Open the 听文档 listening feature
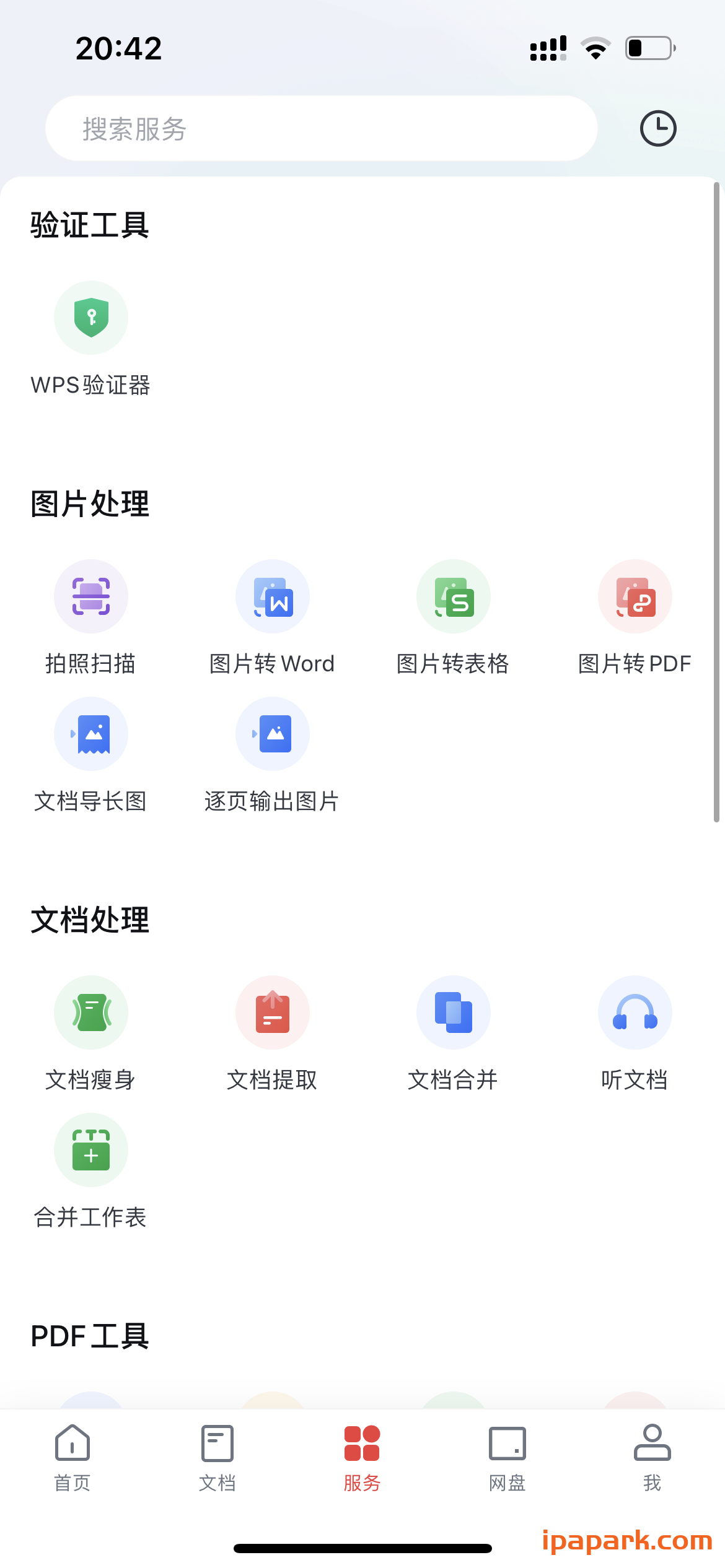725x1568 pixels. [x=635, y=1013]
